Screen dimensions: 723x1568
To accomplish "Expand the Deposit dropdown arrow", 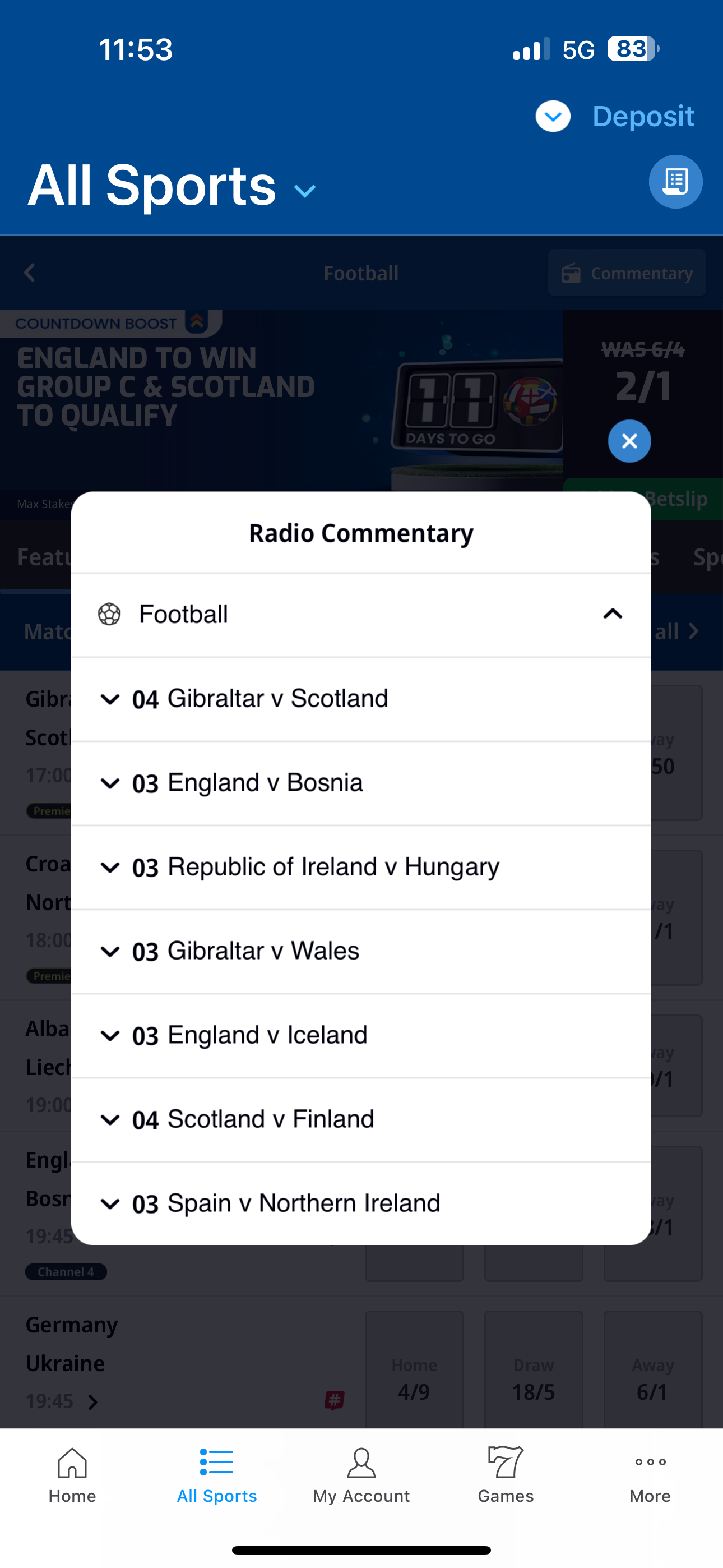I will point(553,116).
